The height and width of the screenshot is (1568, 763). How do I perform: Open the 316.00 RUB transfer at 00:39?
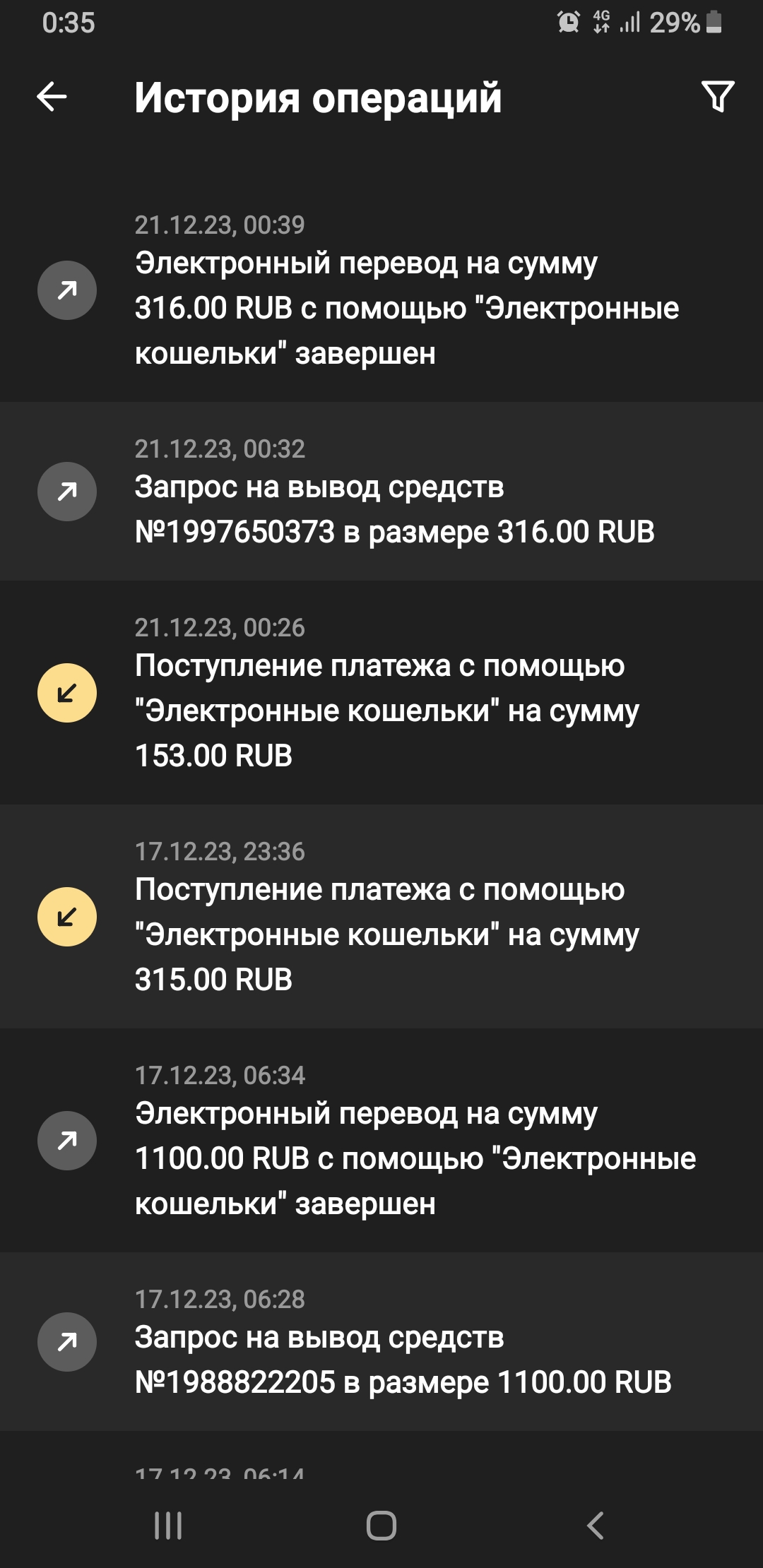click(381, 290)
